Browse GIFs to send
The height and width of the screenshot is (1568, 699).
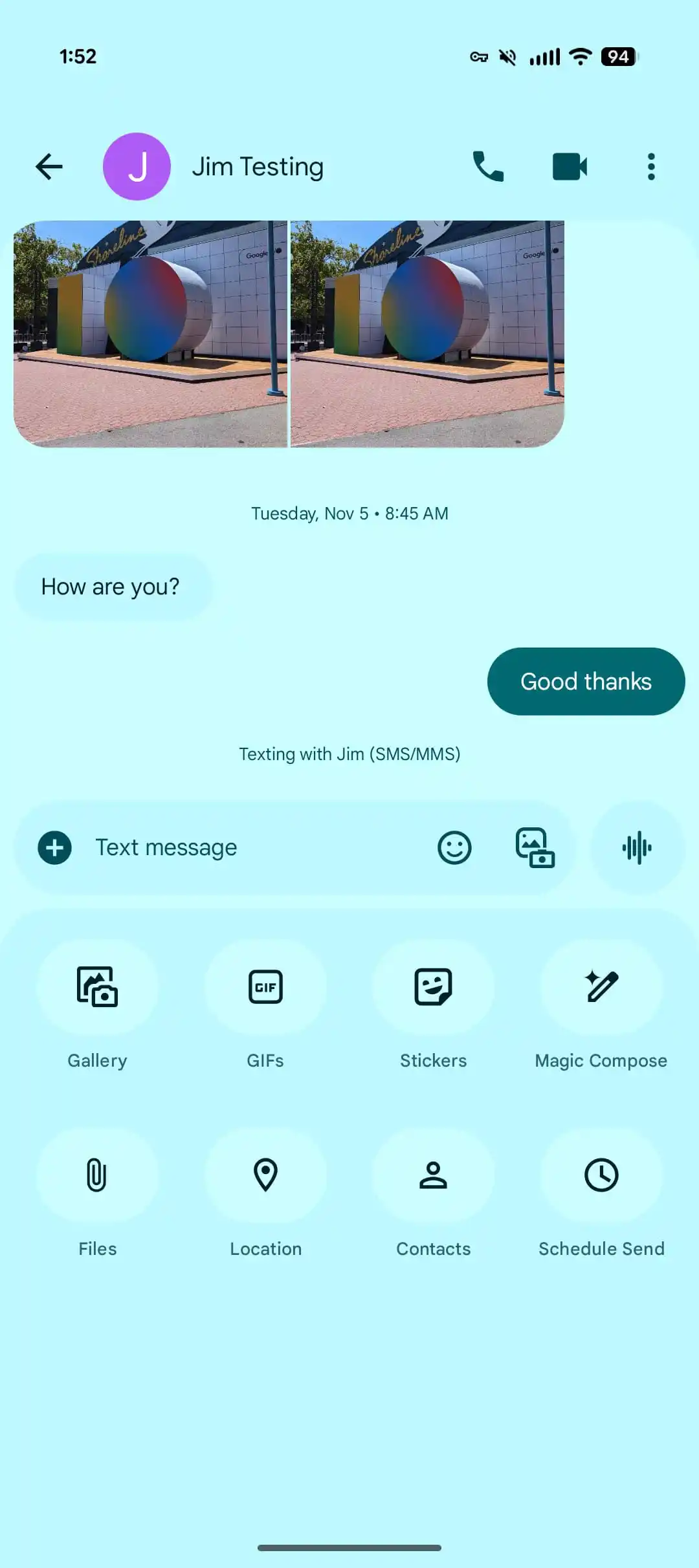265,1004
